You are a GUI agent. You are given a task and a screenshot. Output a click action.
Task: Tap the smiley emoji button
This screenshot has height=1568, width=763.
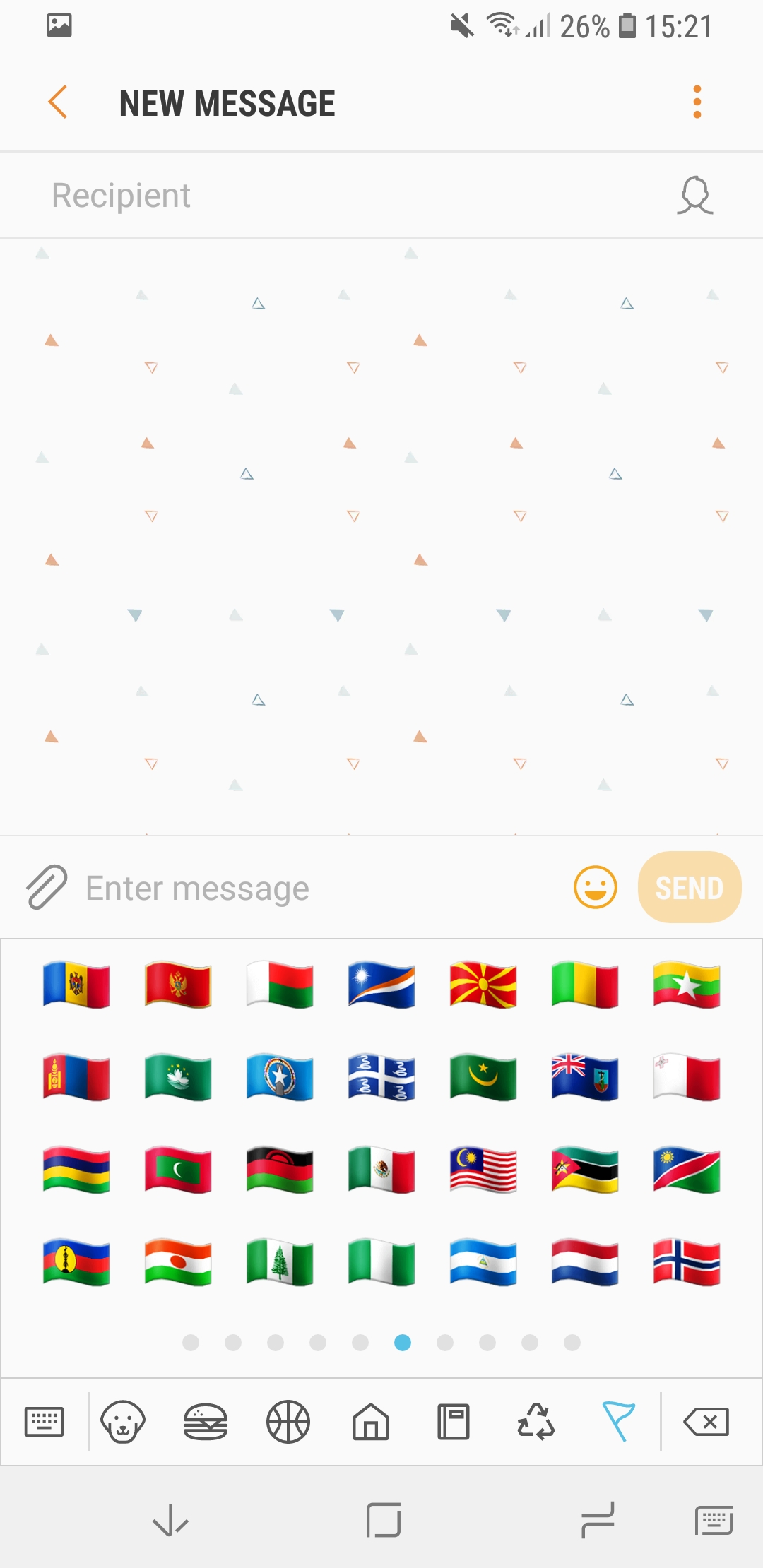point(595,887)
